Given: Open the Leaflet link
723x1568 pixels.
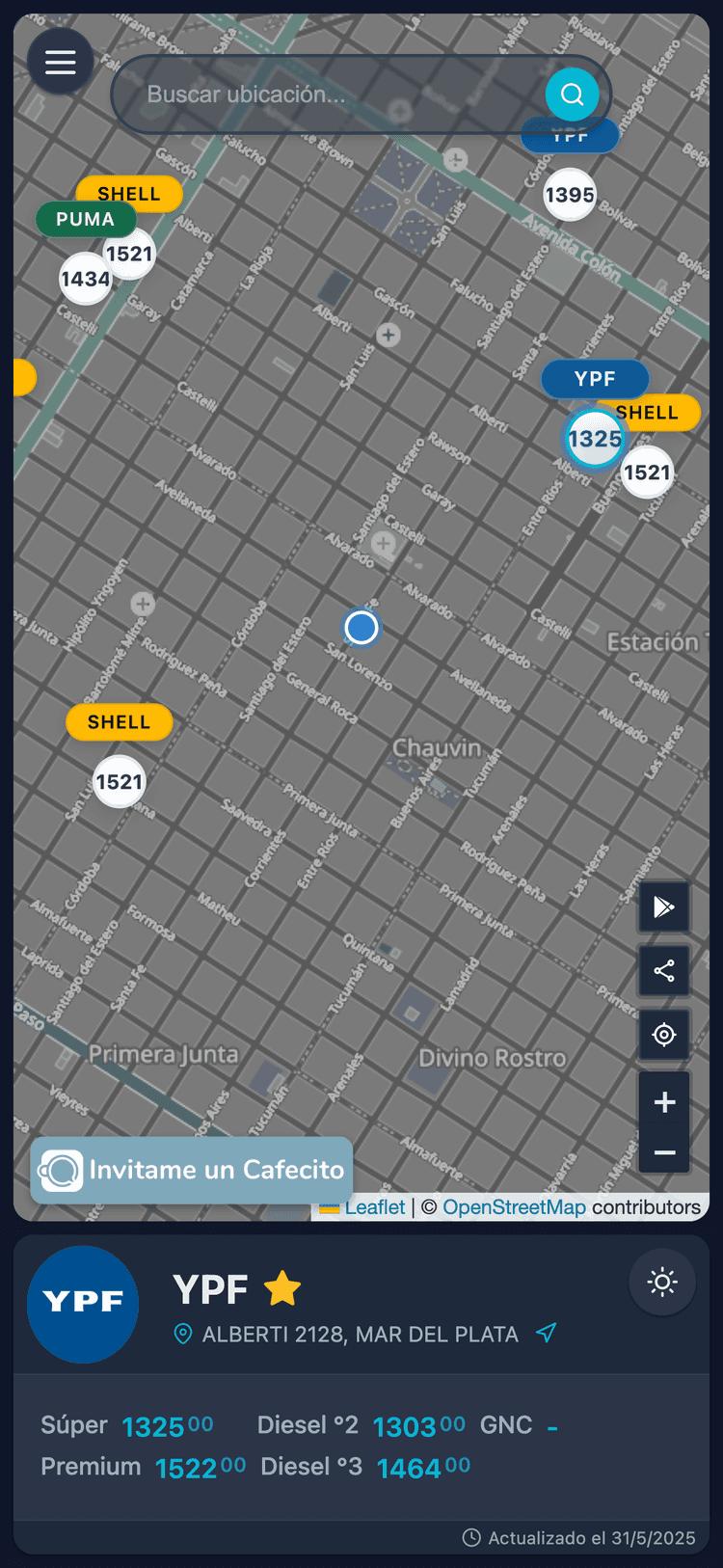Looking at the screenshot, I should tap(374, 1207).
